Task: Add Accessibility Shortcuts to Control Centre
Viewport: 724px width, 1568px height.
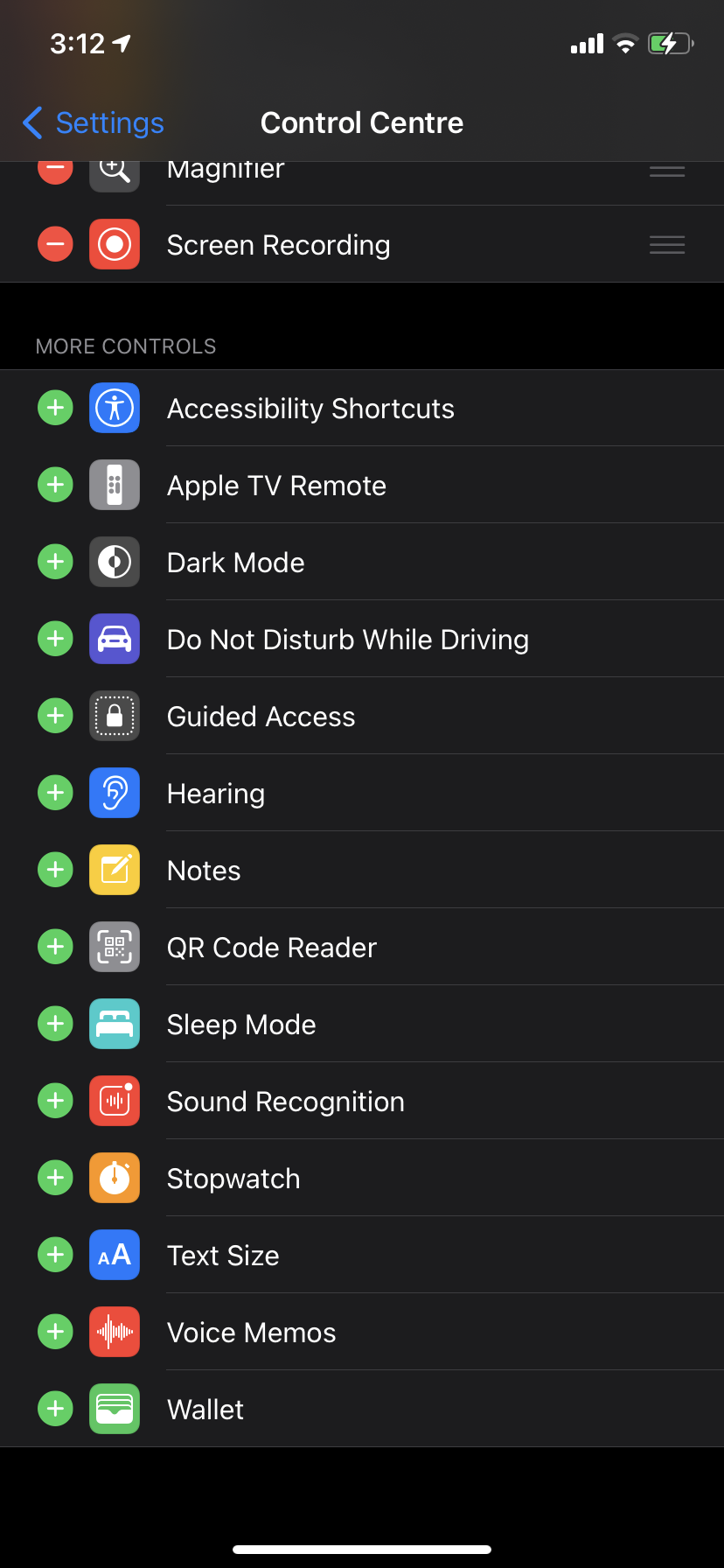Action: [x=55, y=408]
